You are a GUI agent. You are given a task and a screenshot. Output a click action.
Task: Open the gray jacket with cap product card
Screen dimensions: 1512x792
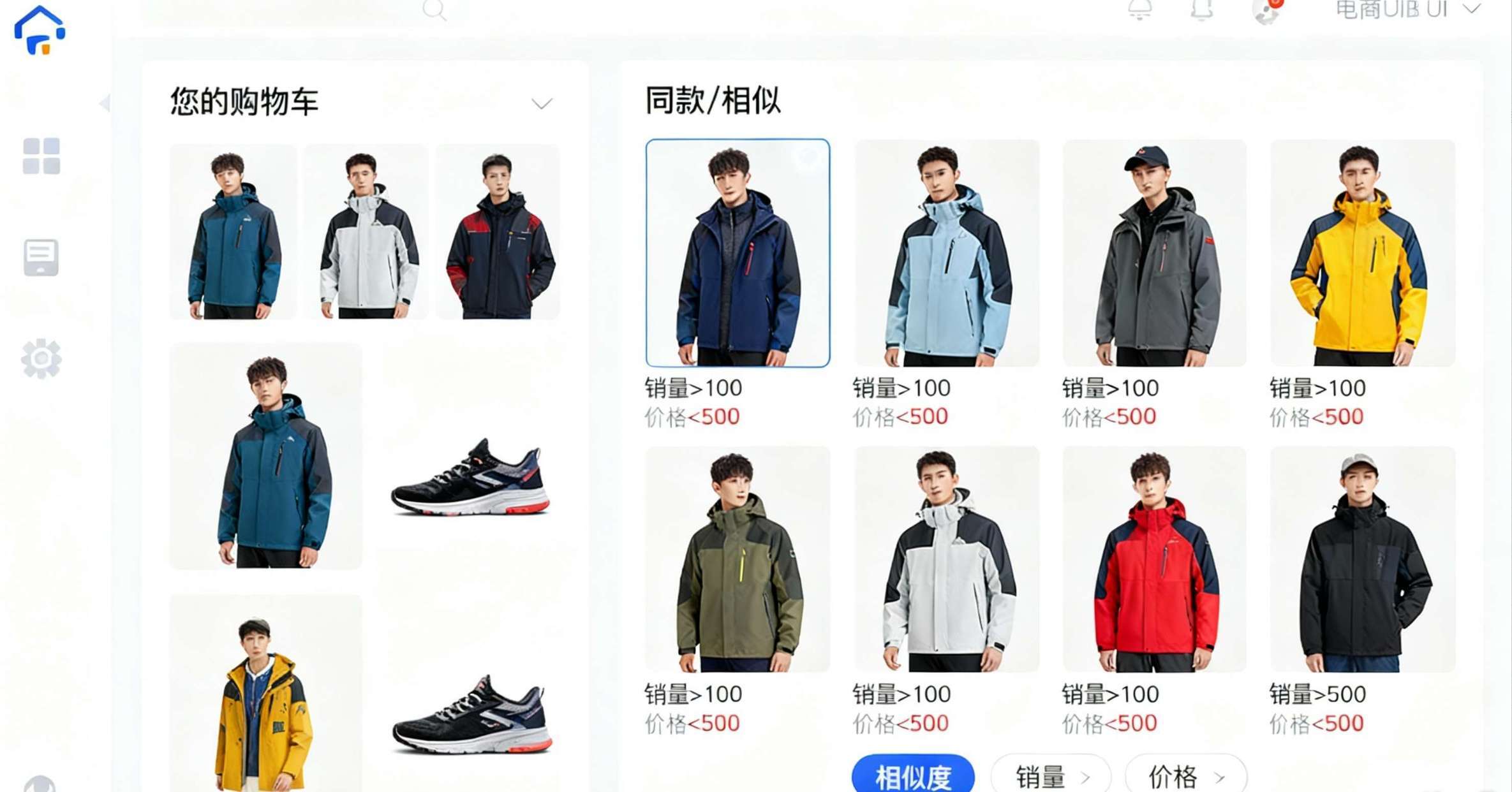(x=1155, y=253)
